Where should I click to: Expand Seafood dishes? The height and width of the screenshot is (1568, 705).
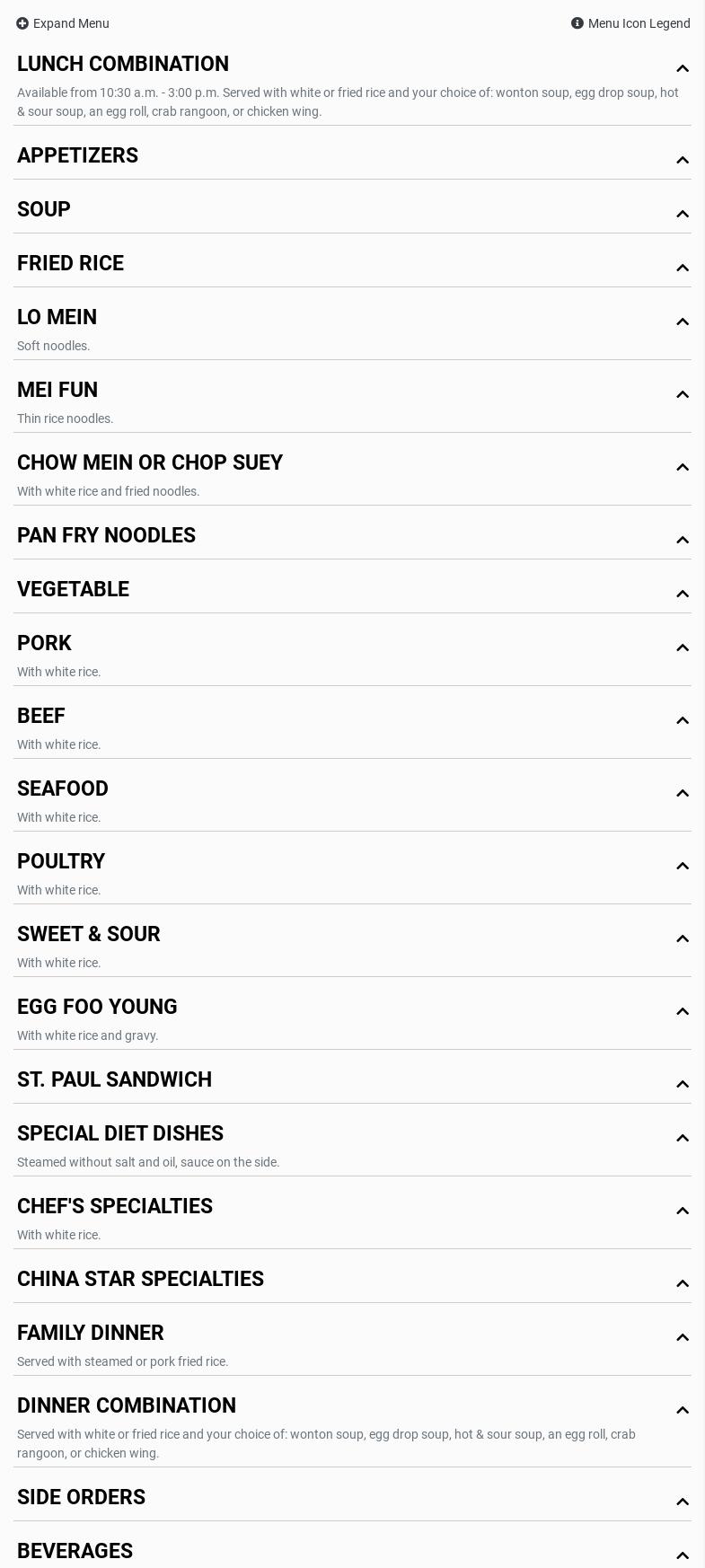click(x=63, y=788)
